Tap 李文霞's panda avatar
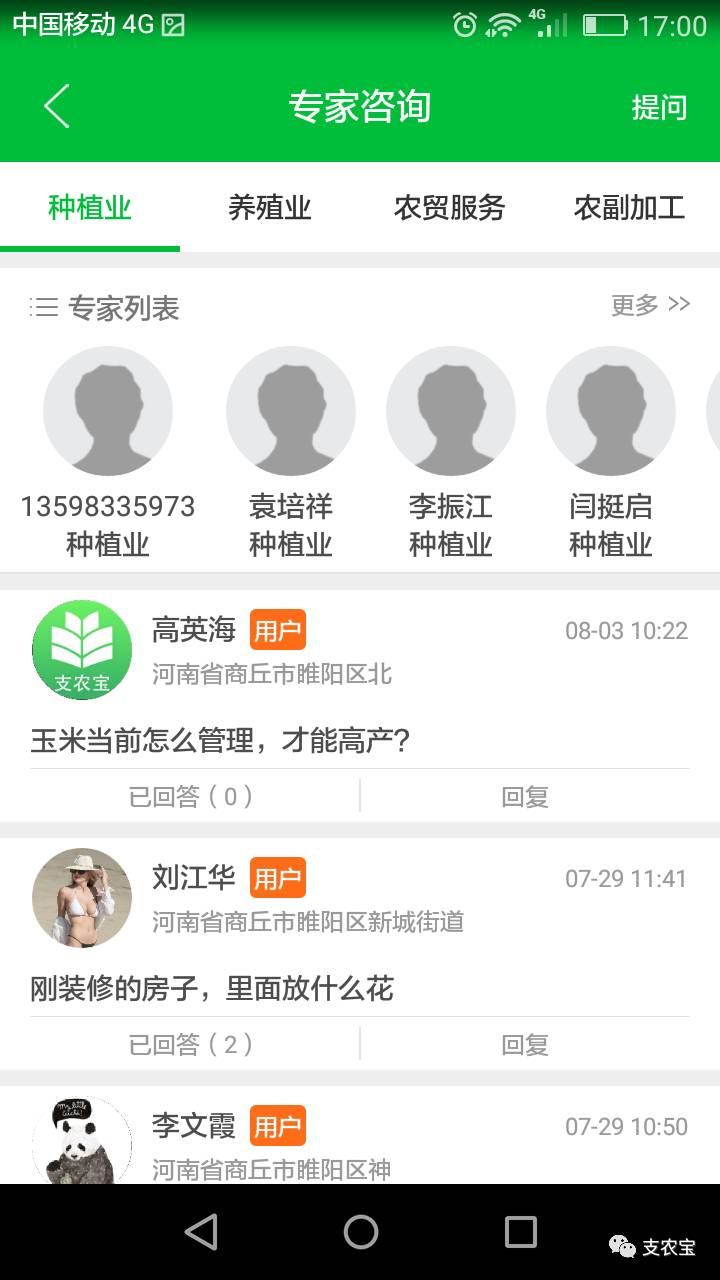 pyautogui.click(x=82, y=1144)
